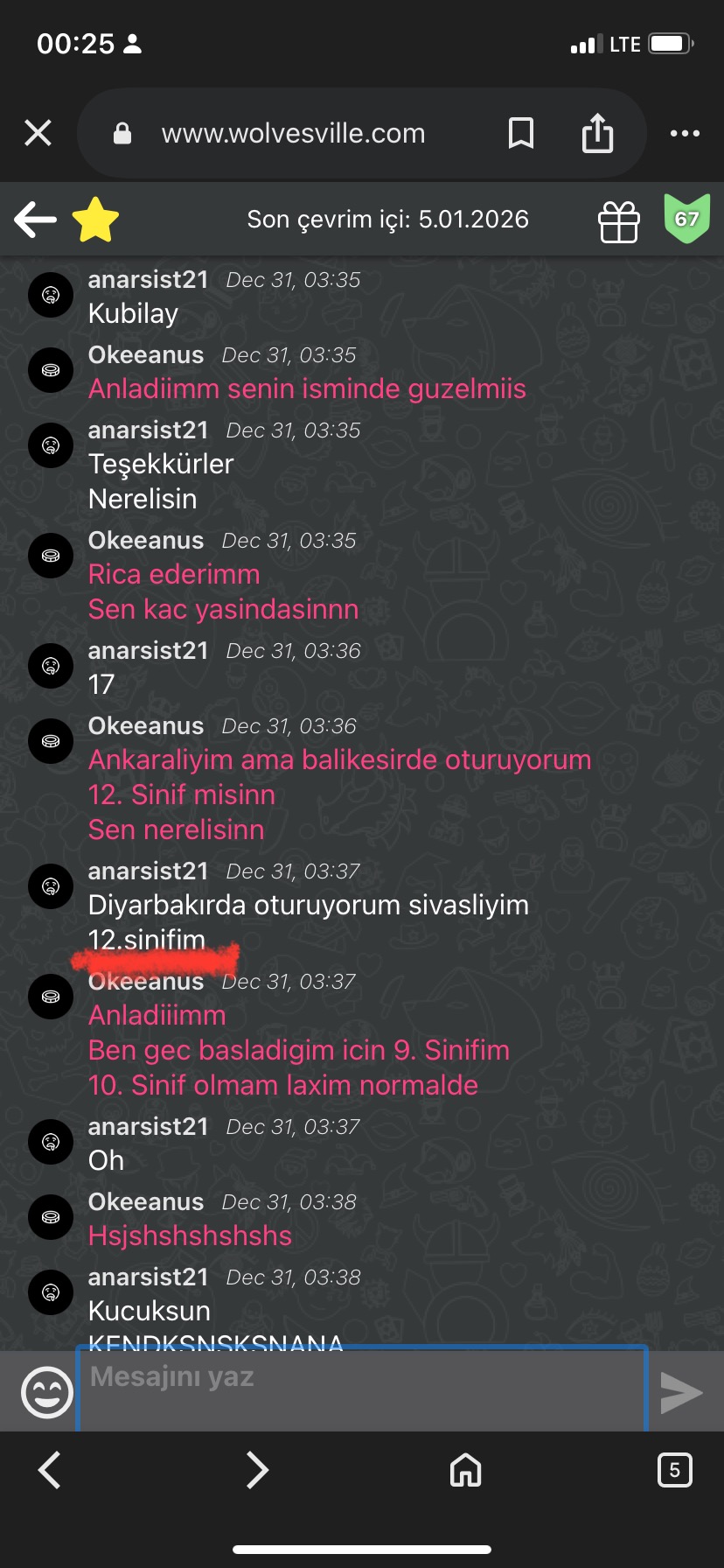Close the in-app browser page

(38, 133)
